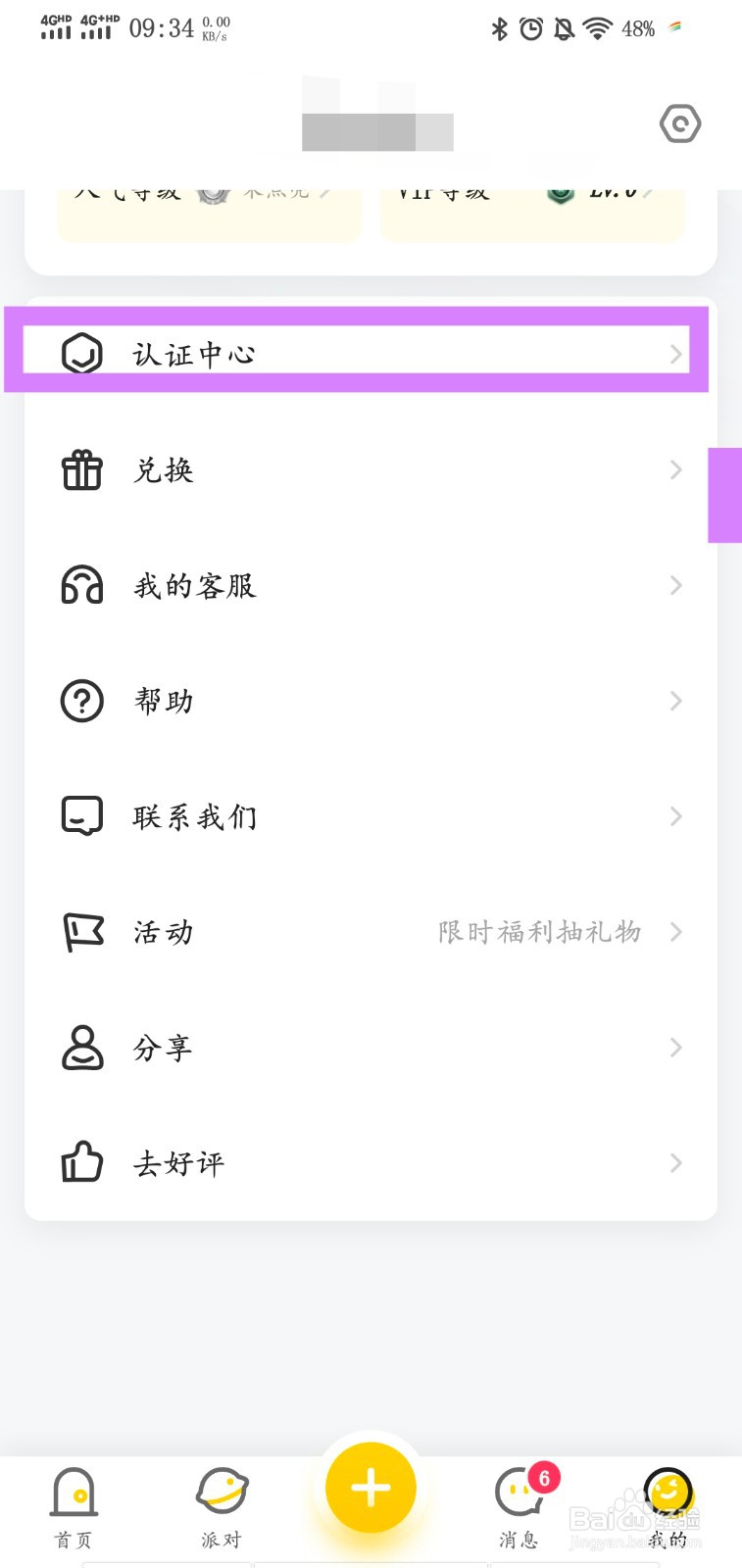
Task: Open the 帮助 help page
Action: tap(370, 702)
